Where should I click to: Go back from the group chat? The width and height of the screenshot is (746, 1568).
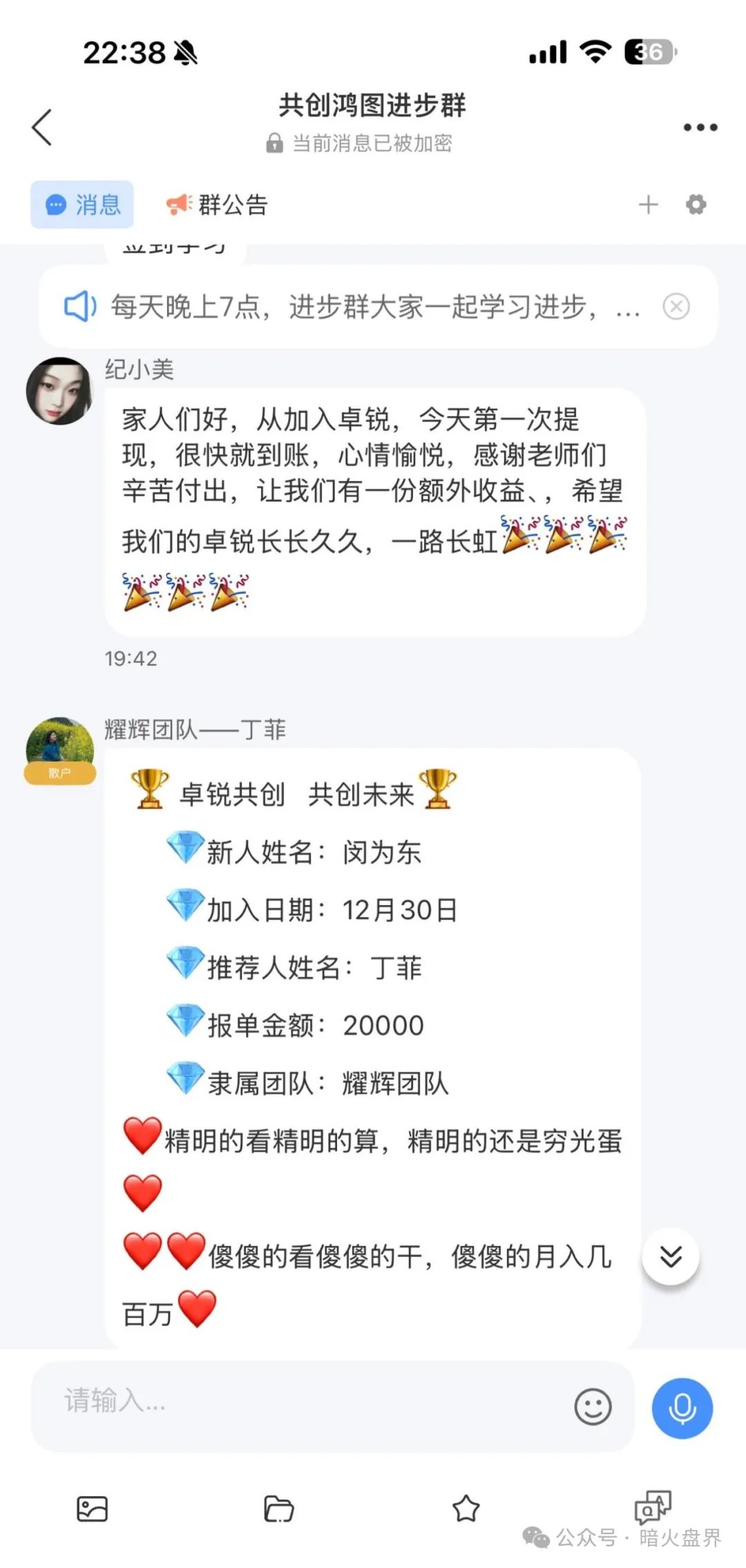pyautogui.click(x=43, y=128)
